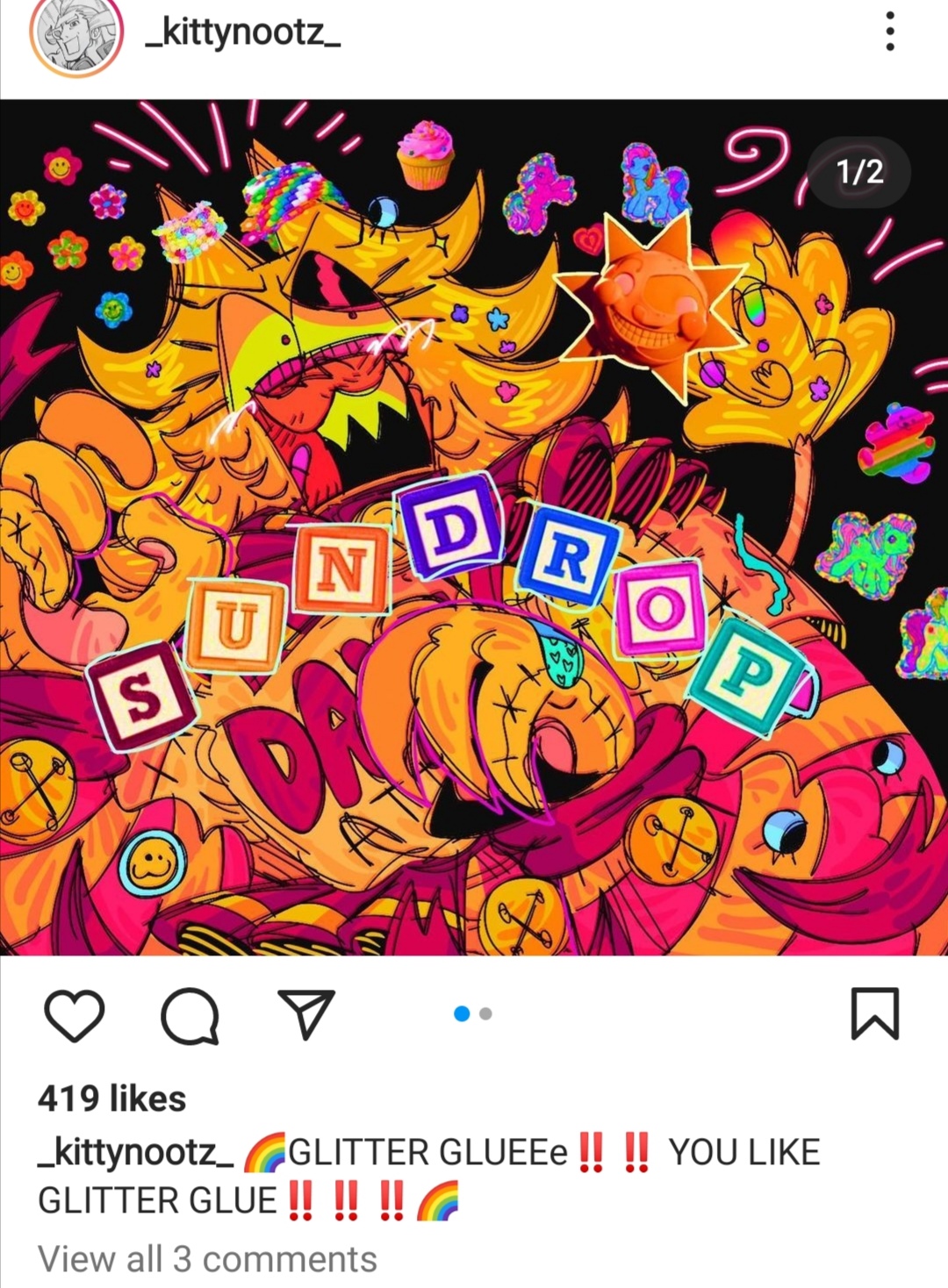
Task: Open the comment bubble icon
Action: 190,1016
